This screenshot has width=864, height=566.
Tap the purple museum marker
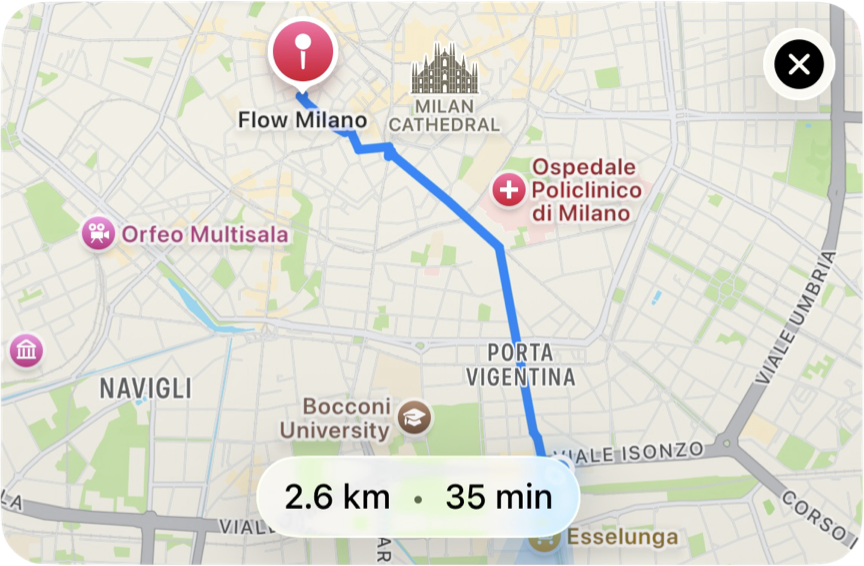[26, 350]
